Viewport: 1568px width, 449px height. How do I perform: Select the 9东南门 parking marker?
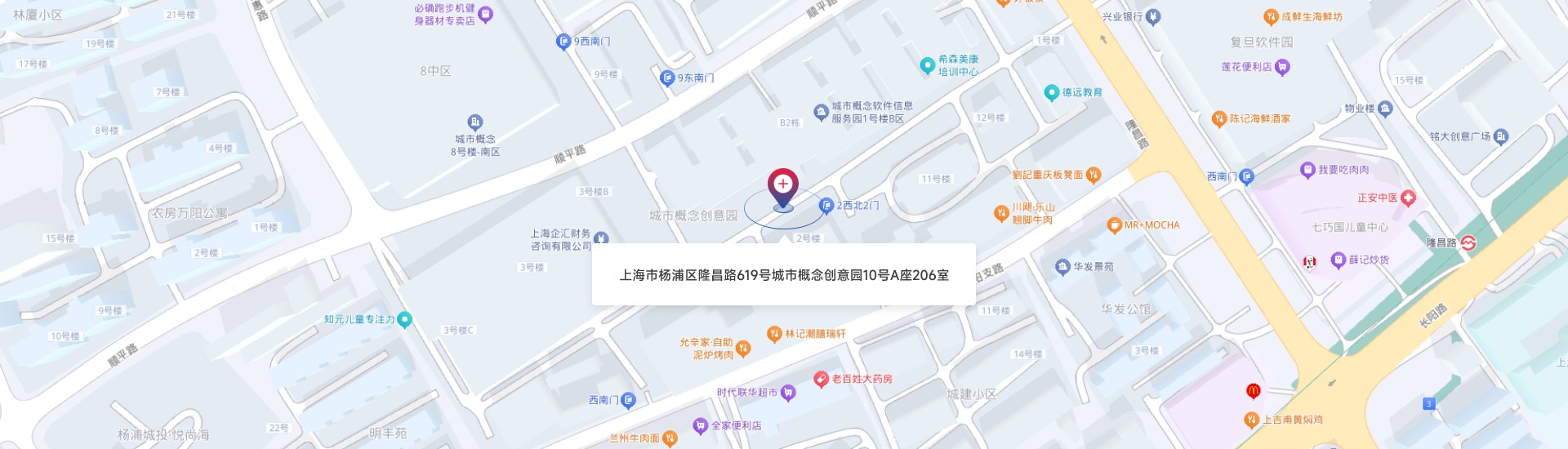[667, 78]
